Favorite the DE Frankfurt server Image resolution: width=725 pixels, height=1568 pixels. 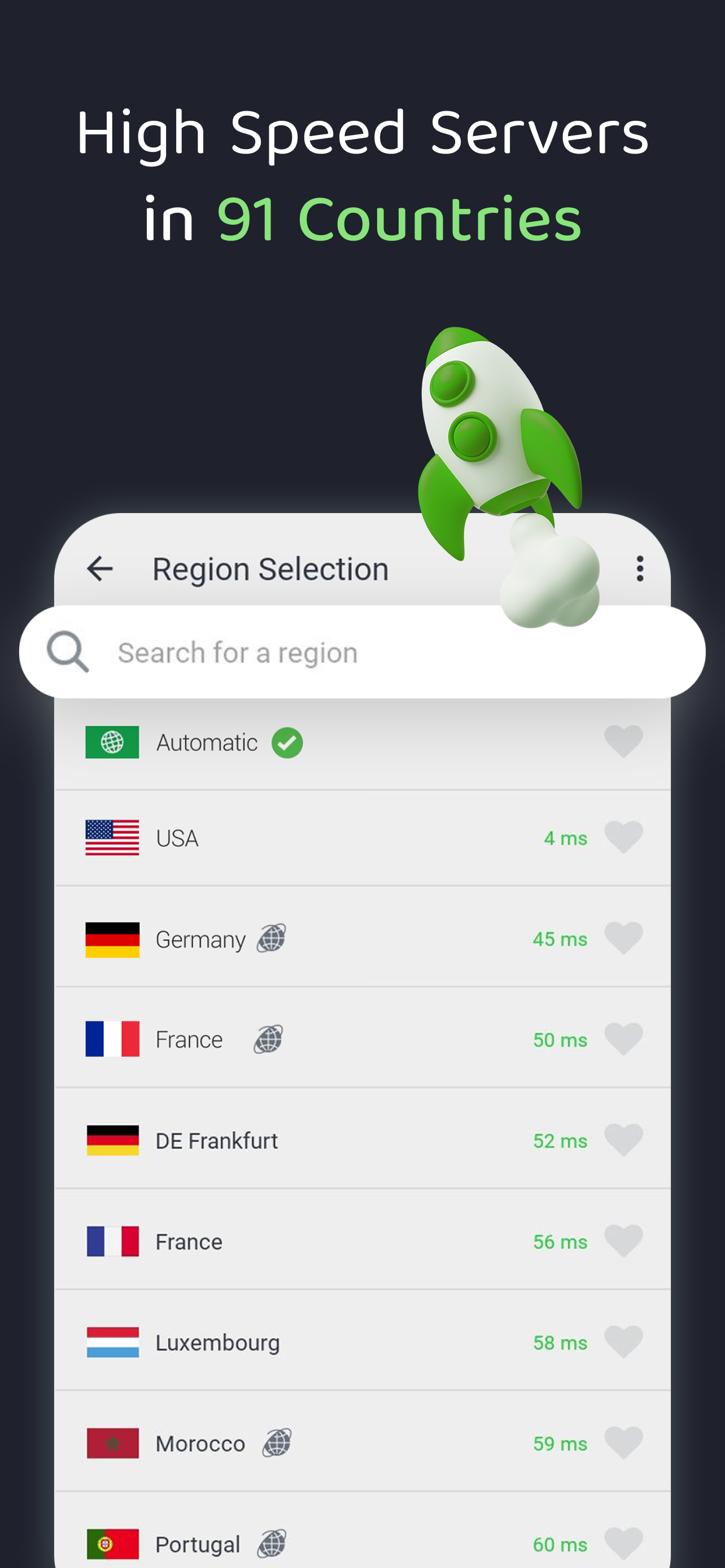623,1140
